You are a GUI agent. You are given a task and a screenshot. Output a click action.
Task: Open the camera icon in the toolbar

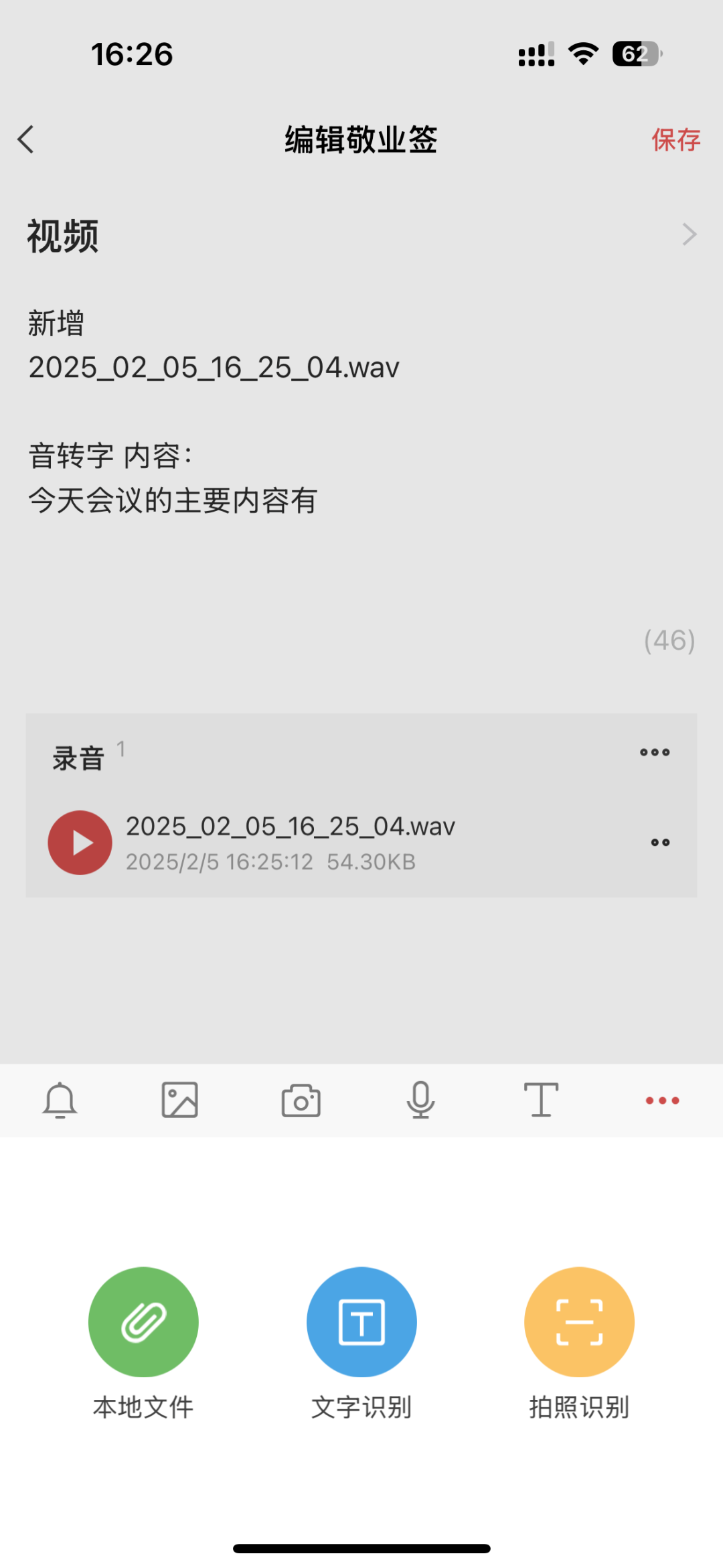click(301, 1099)
